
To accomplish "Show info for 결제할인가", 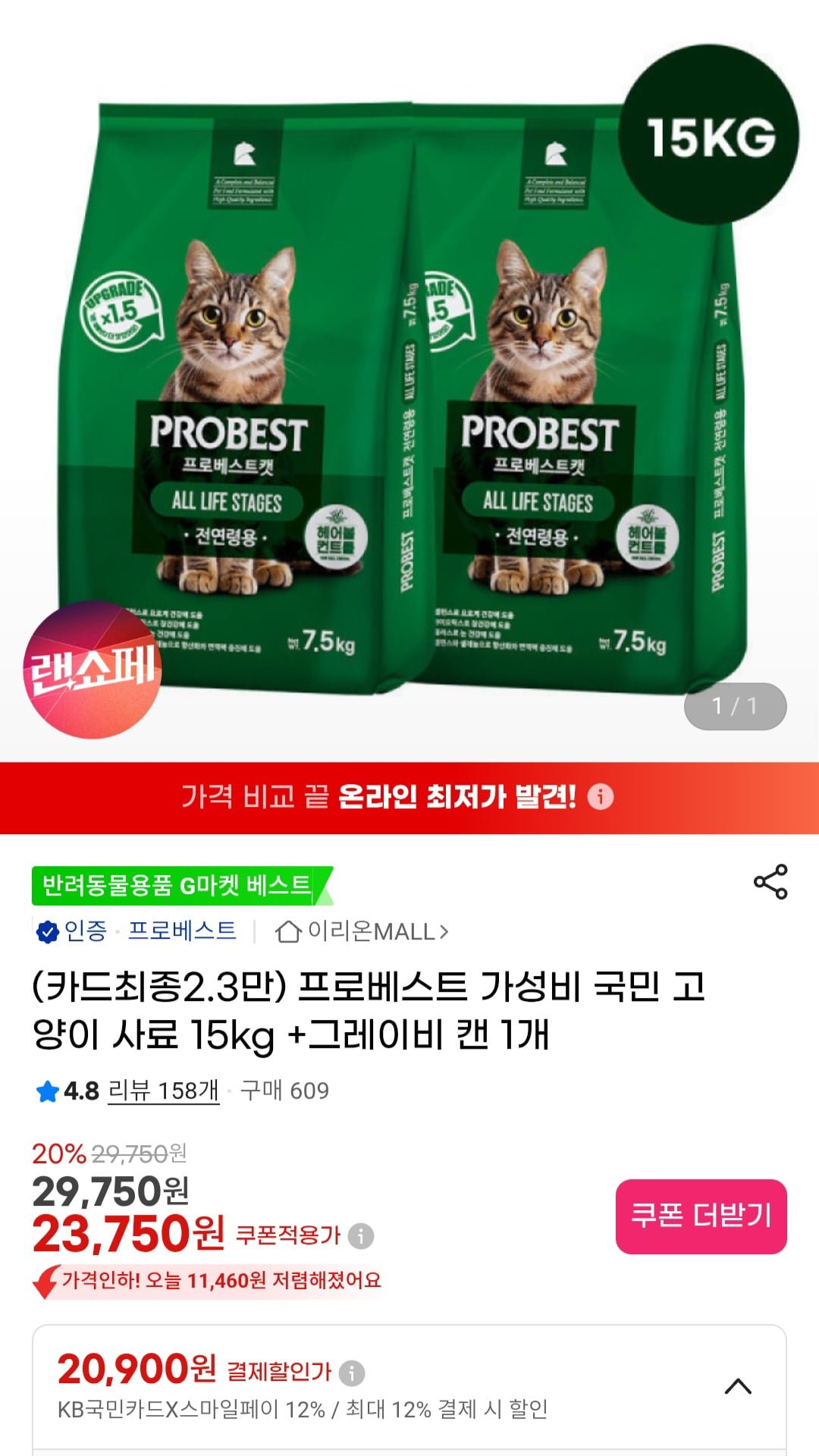I will pos(351,1373).
